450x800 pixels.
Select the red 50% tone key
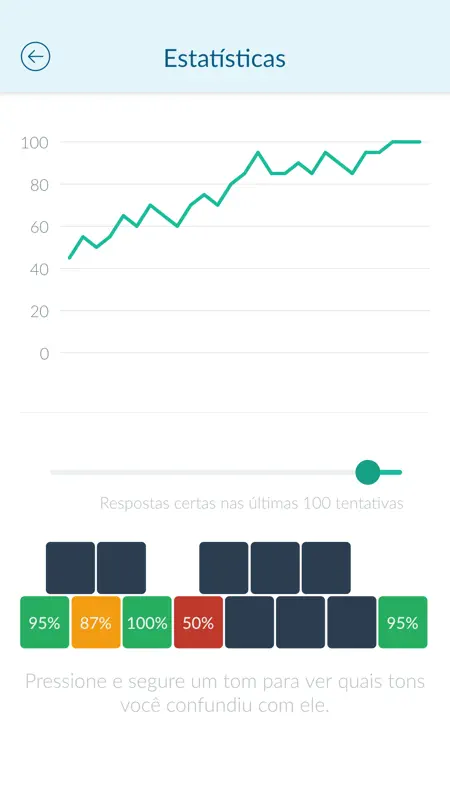pos(198,622)
